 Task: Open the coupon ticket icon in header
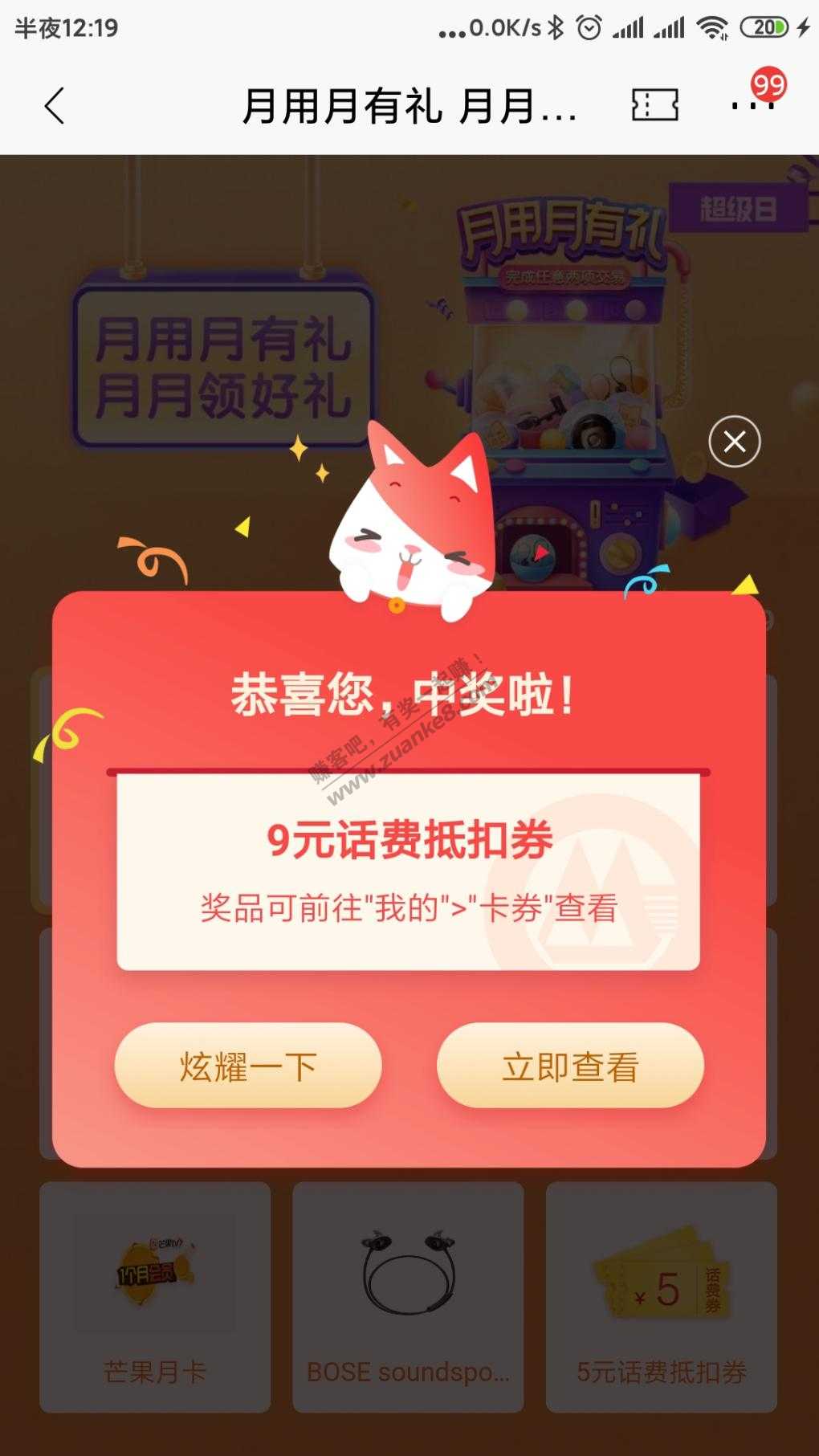click(x=654, y=105)
